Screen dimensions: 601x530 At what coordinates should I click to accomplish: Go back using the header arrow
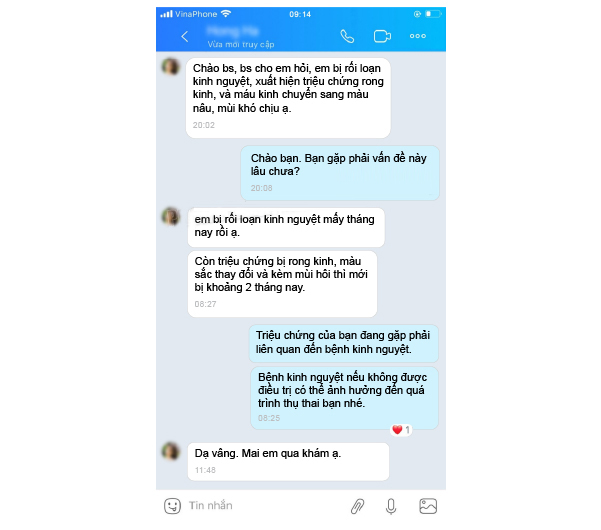click(x=184, y=37)
